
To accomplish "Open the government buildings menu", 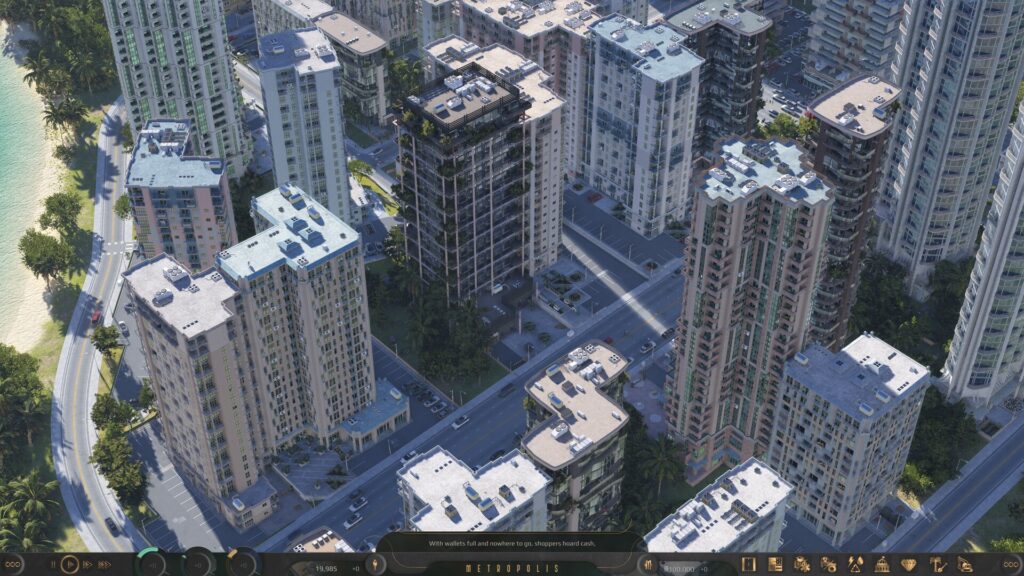I will tap(882, 564).
